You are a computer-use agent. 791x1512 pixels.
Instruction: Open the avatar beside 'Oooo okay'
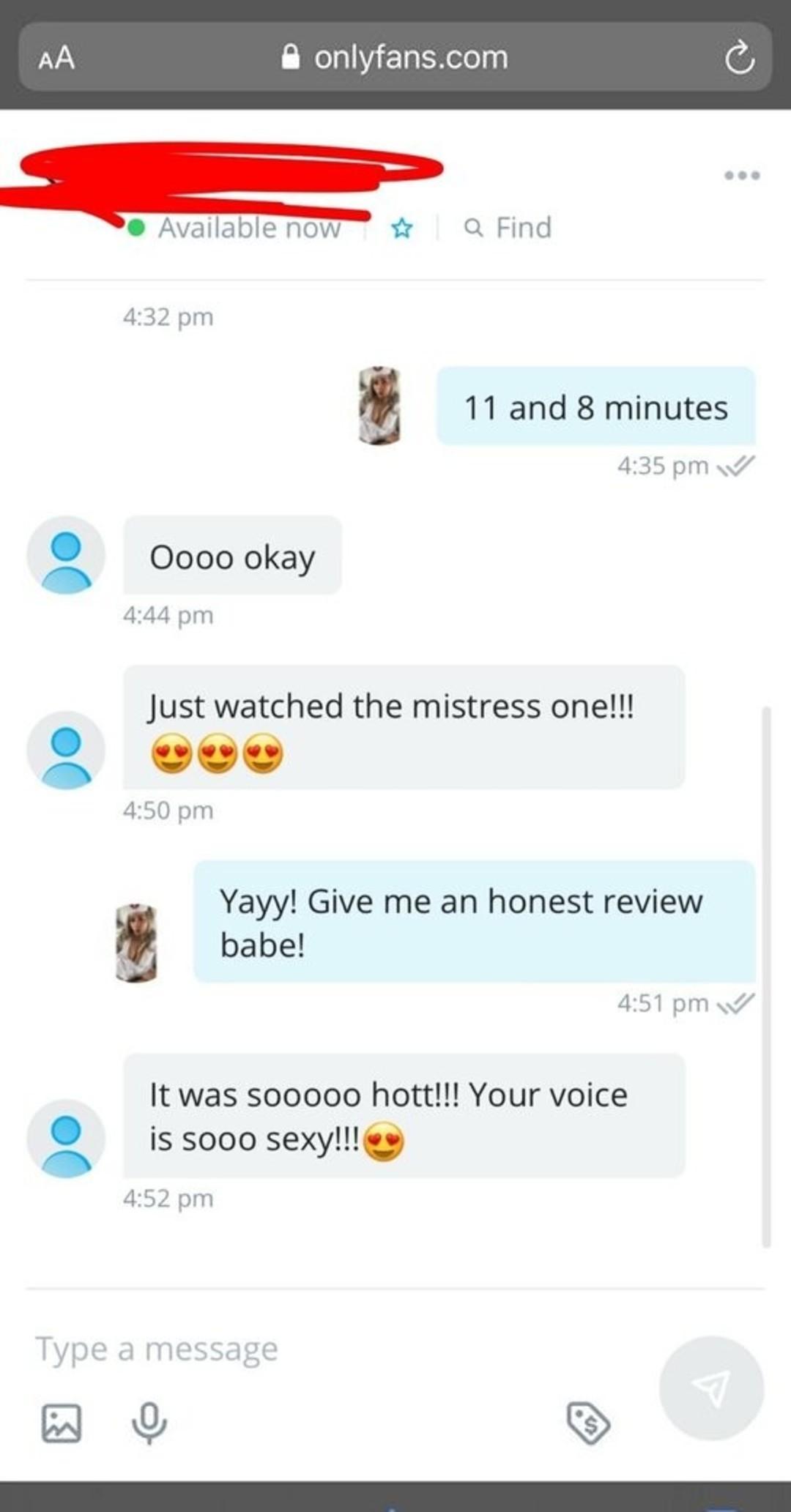pyautogui.click(x=66, y=555)
